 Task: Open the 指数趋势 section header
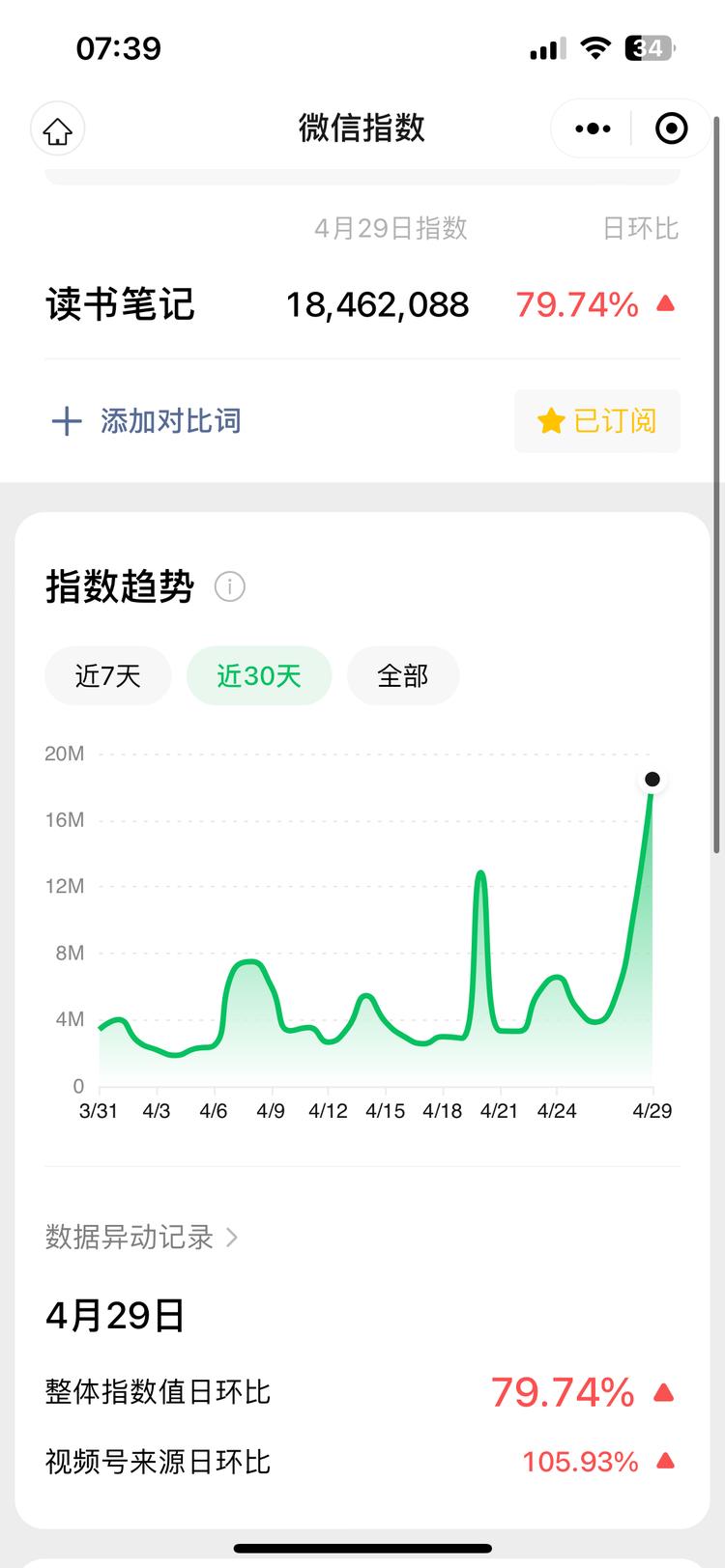coord(120,586)
